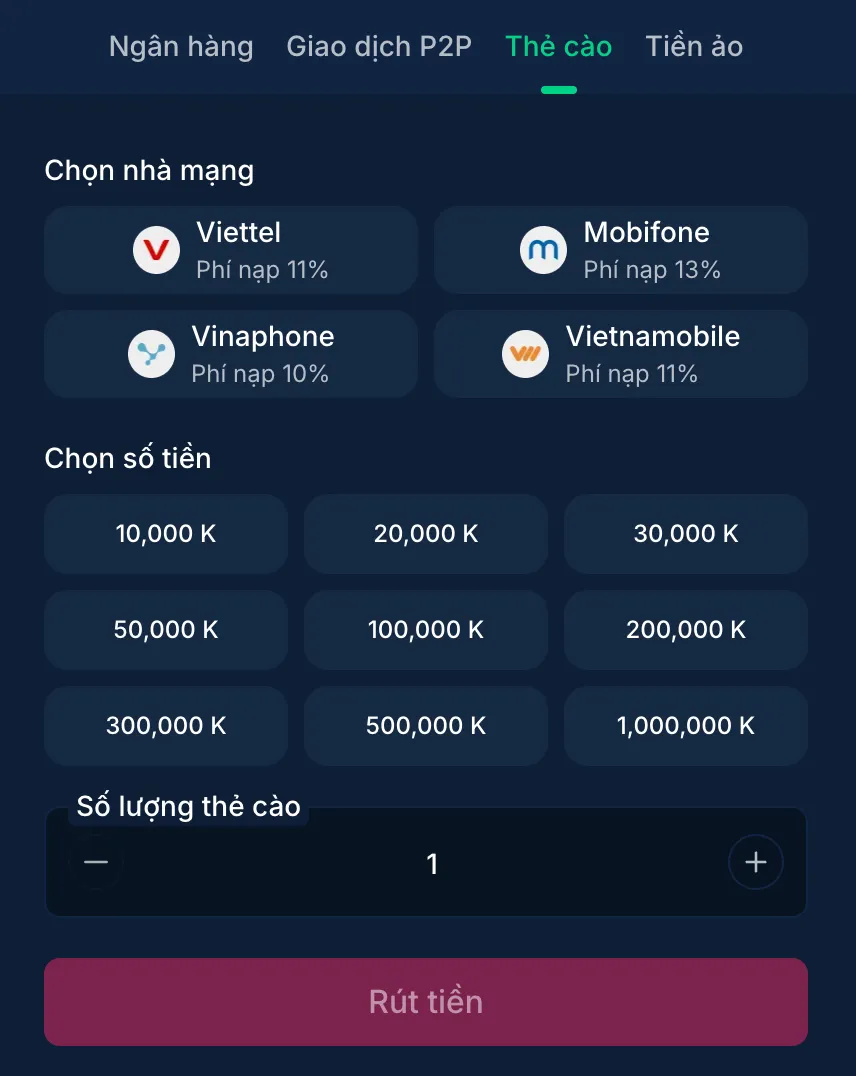Select the 20,000 K amount

[x=426, y=534]
